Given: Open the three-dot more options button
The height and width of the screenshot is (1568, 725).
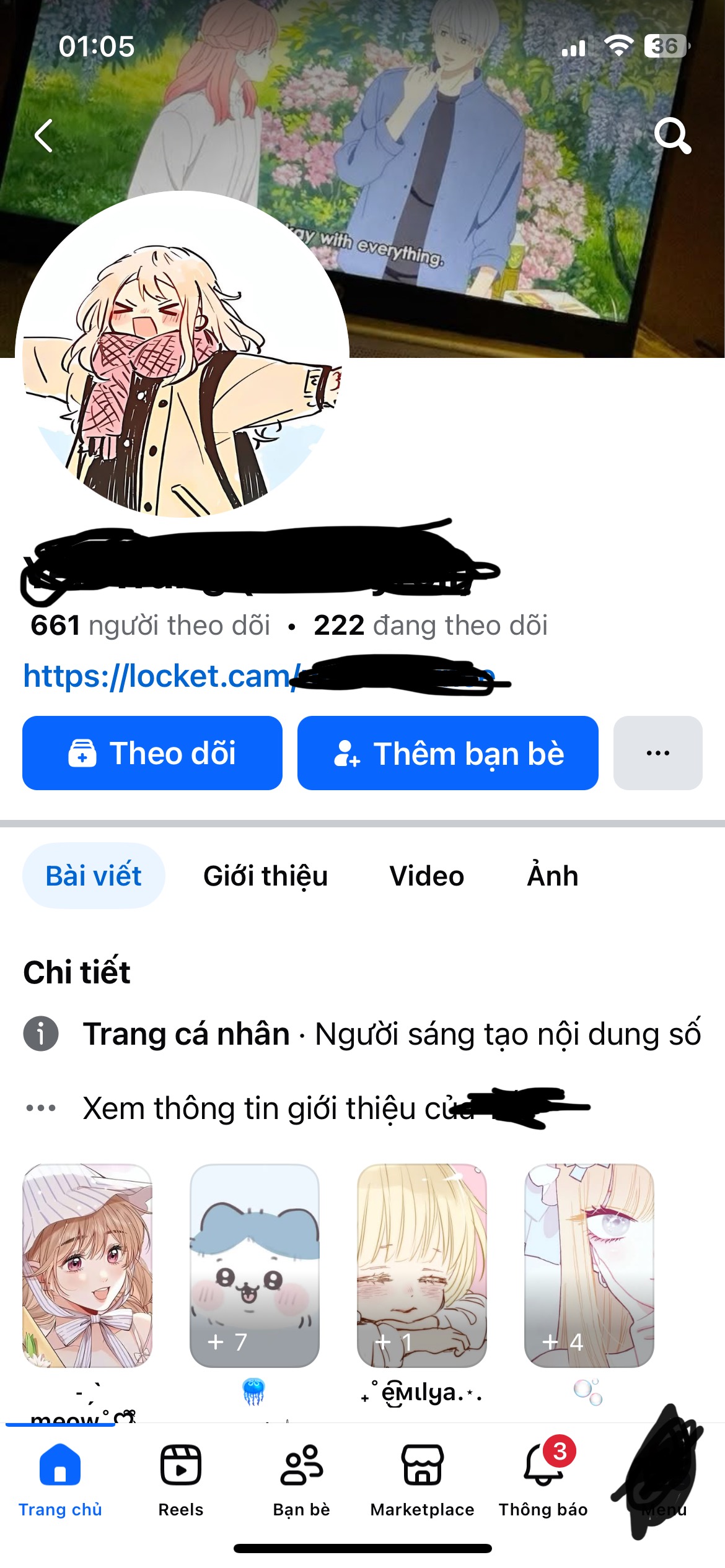Looking at the screenshot, I should (657, 753).
